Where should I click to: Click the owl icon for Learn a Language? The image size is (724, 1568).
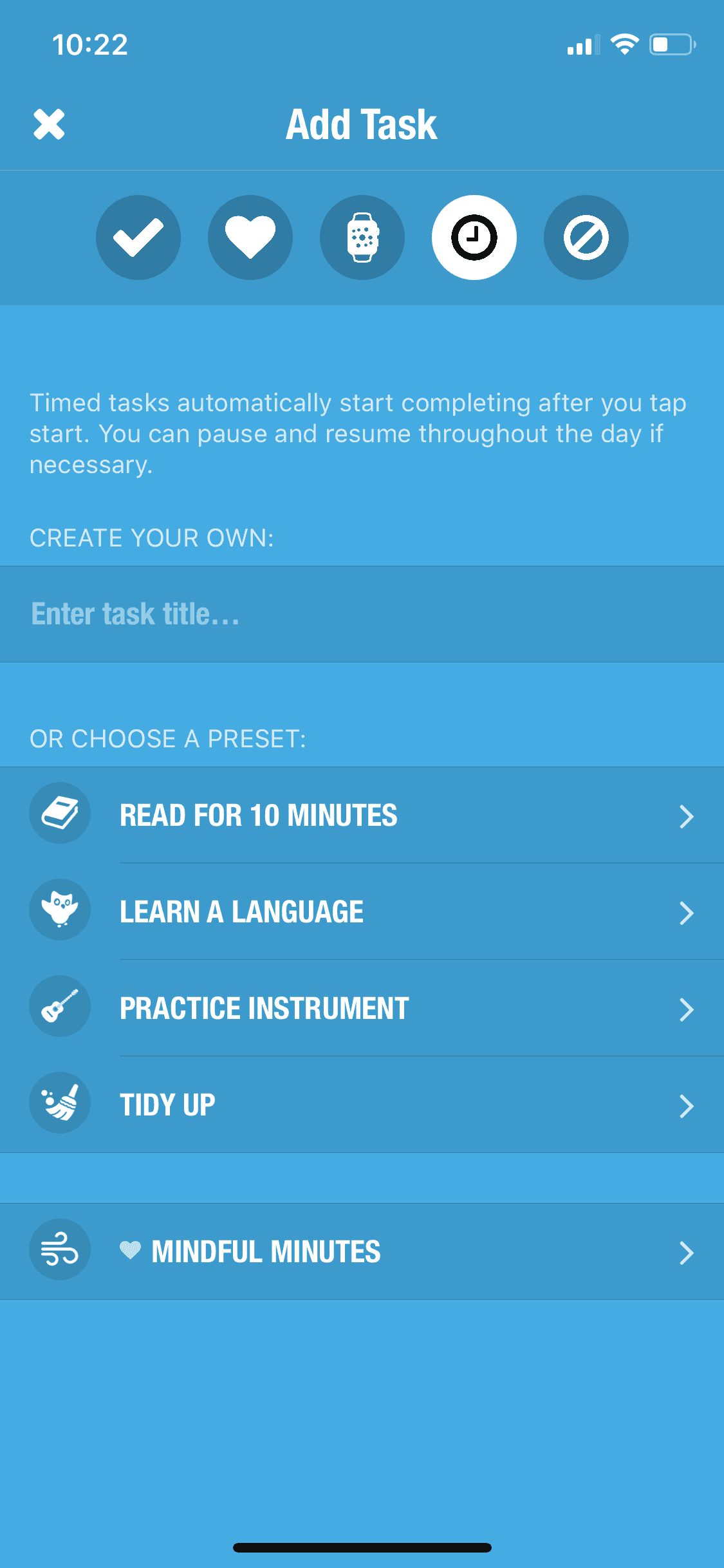[x=60, y=910]
